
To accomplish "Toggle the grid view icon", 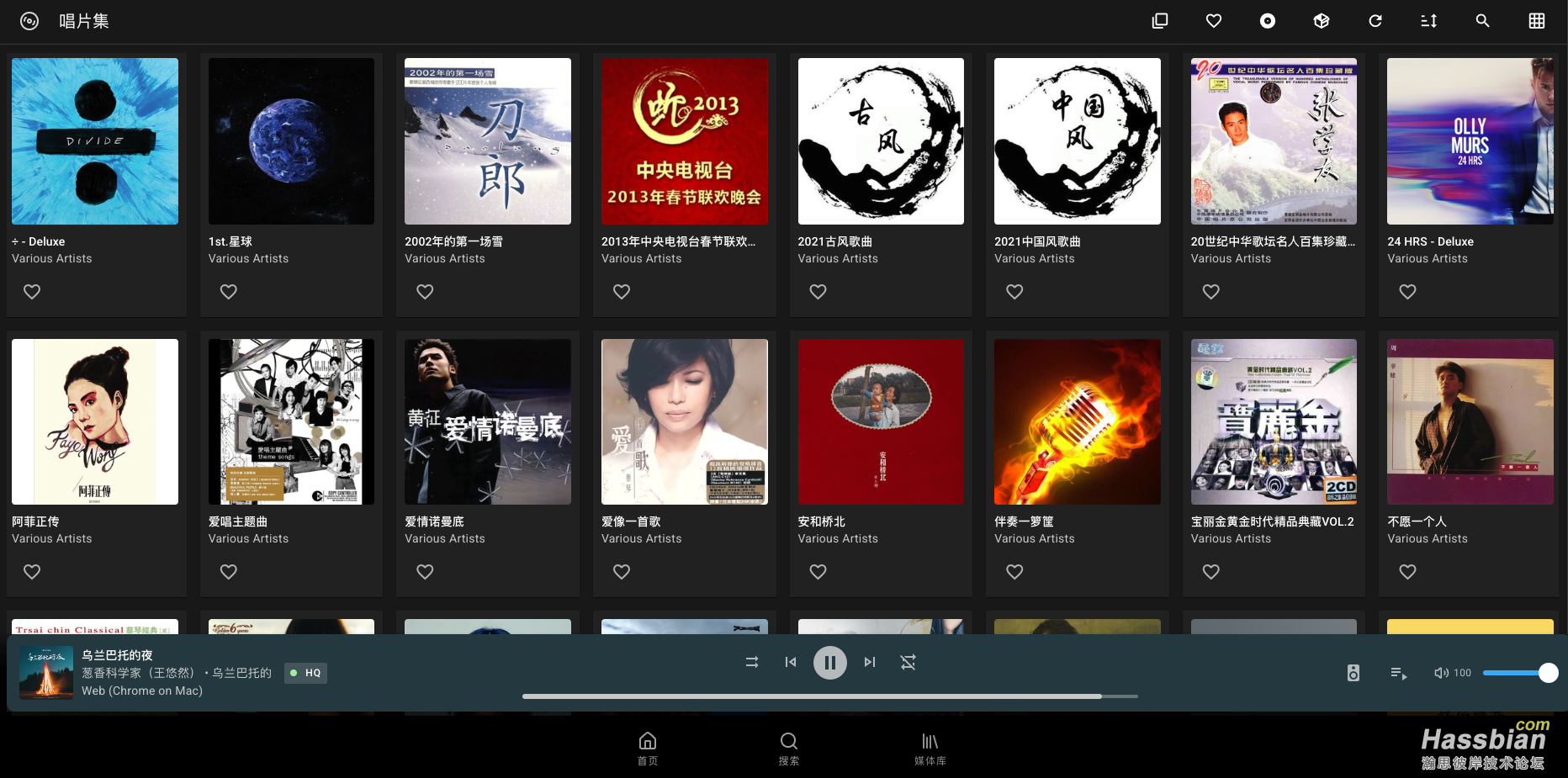I will coord(1536,21).
